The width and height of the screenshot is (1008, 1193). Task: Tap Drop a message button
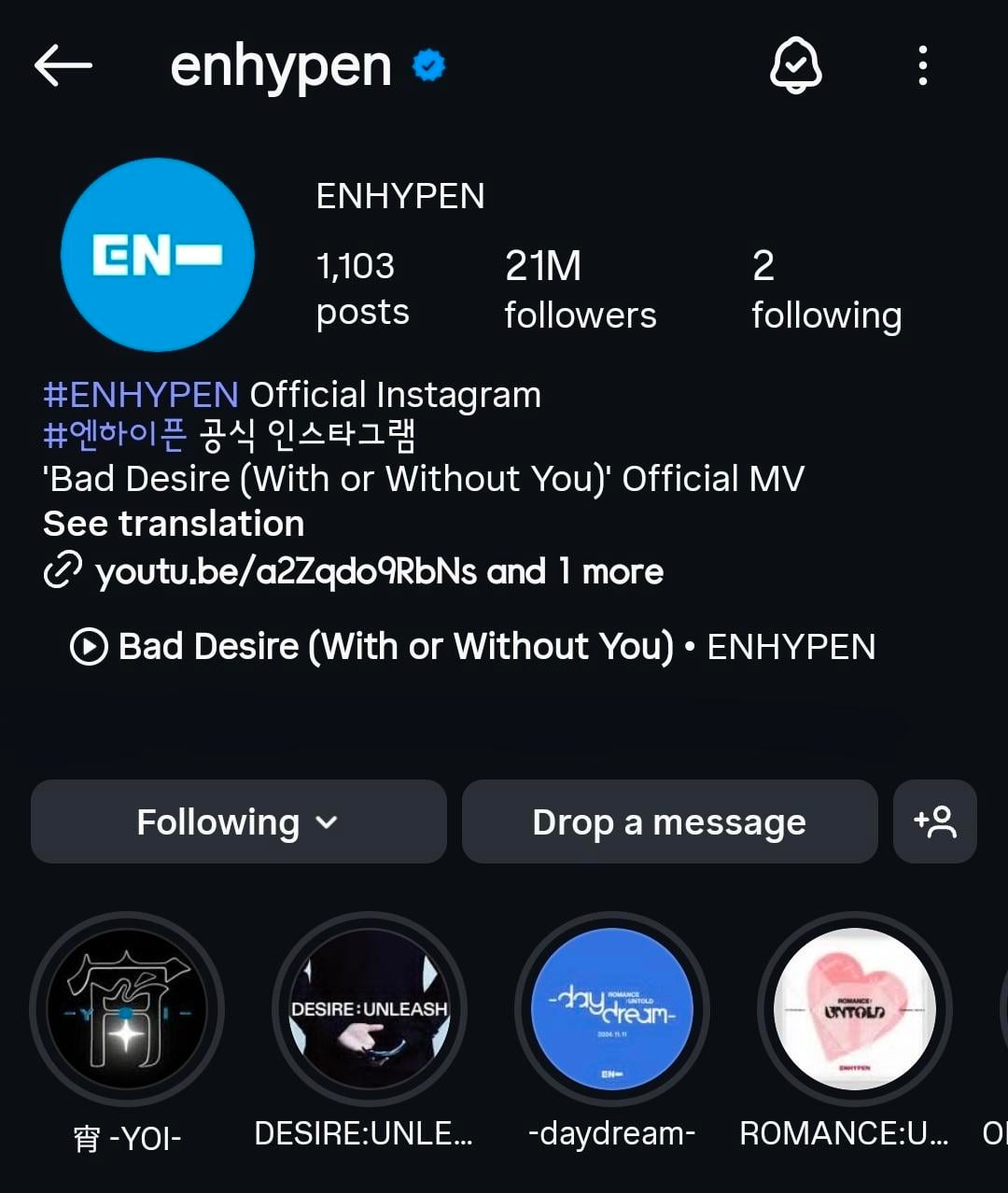click(669, 821)
